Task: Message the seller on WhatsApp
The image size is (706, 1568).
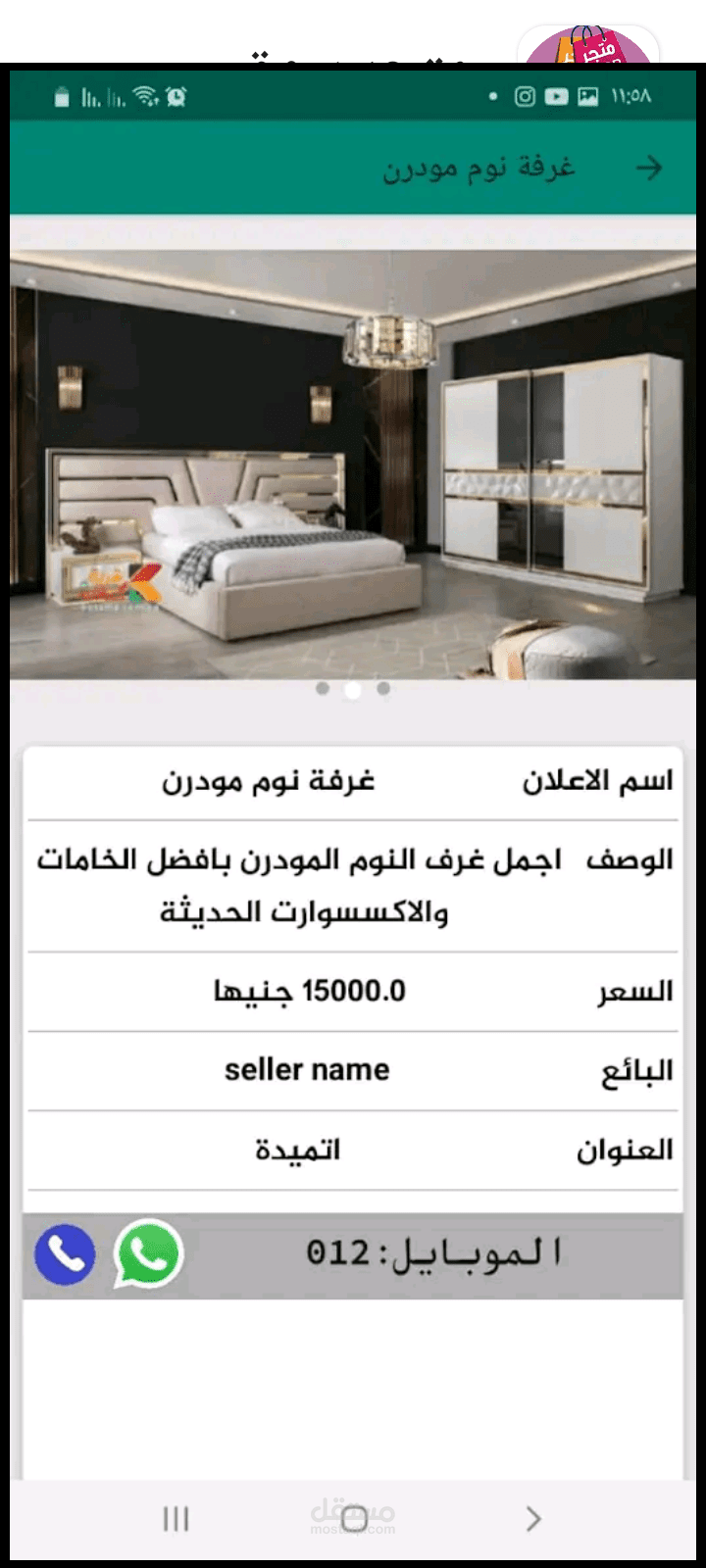Action: click(148, 1253)
